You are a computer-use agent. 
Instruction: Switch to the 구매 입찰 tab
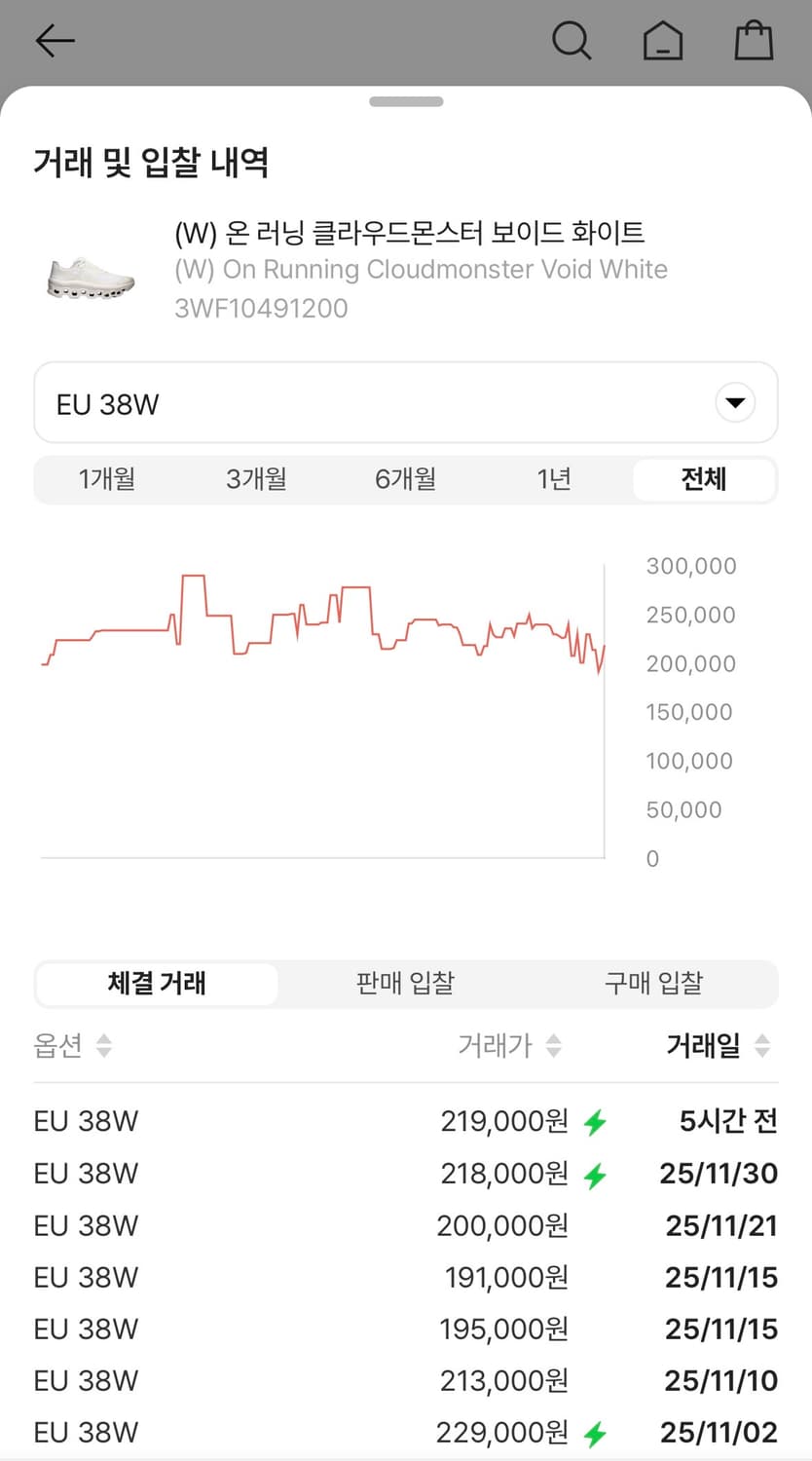(652, 984)
